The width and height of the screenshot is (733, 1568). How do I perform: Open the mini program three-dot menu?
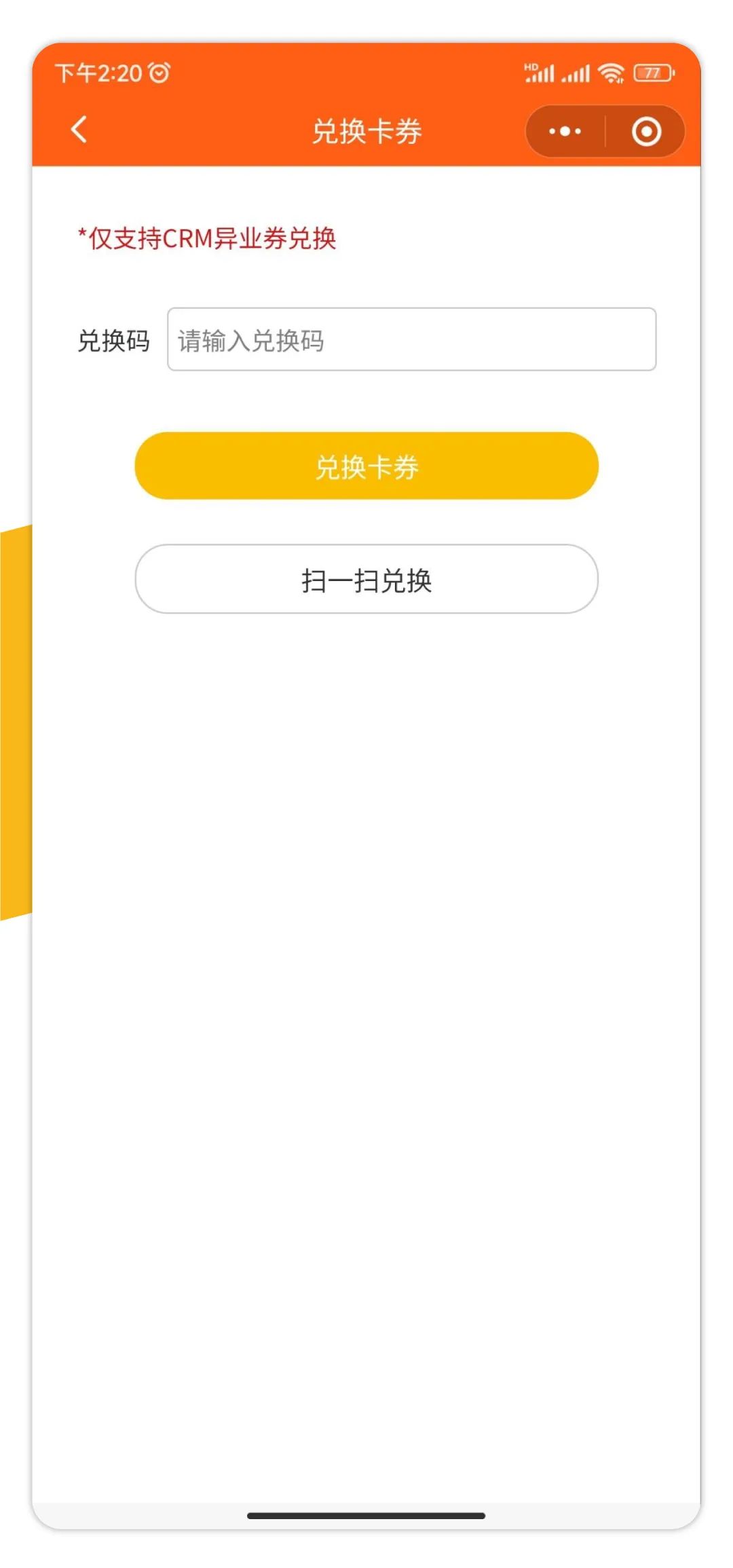[x=565, y=131]
